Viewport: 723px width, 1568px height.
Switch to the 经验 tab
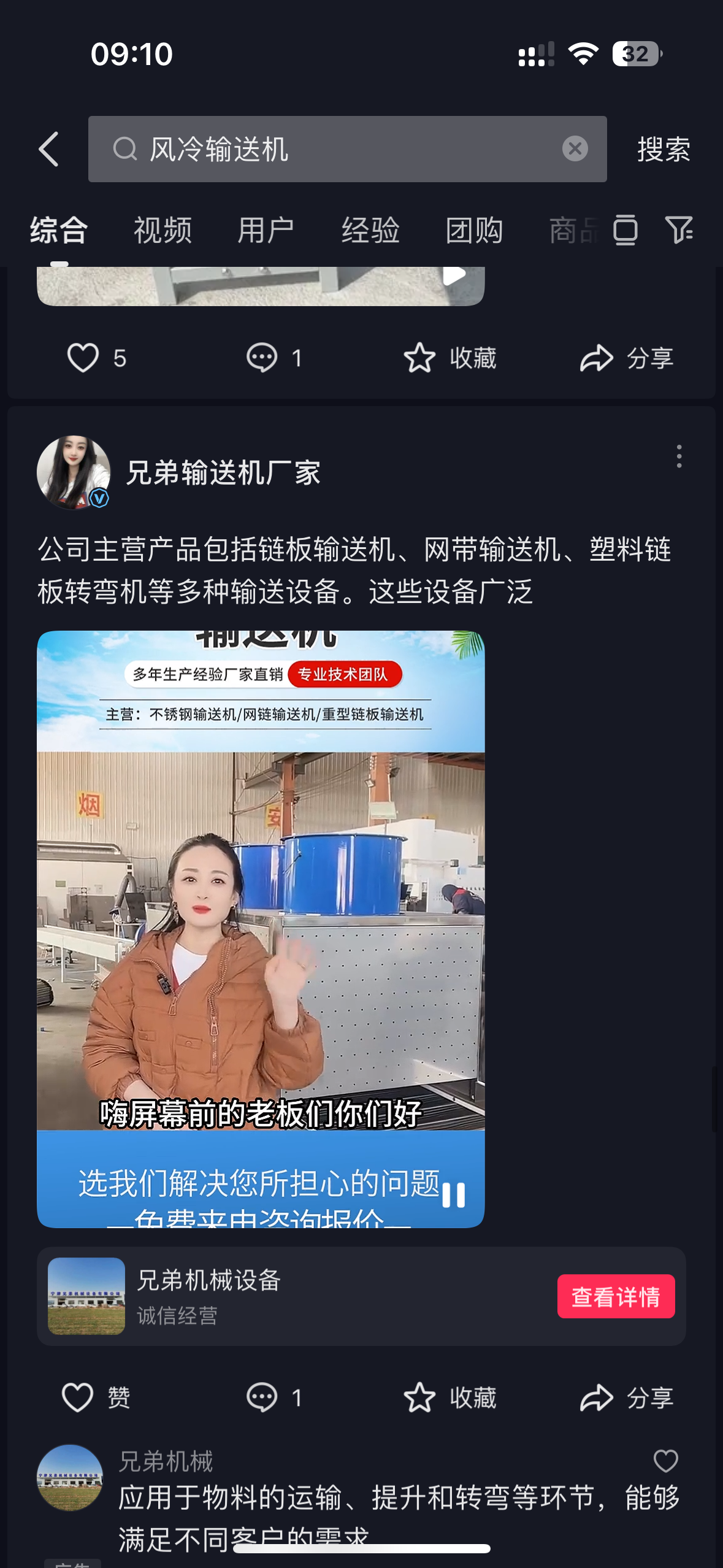click(370, 231)
